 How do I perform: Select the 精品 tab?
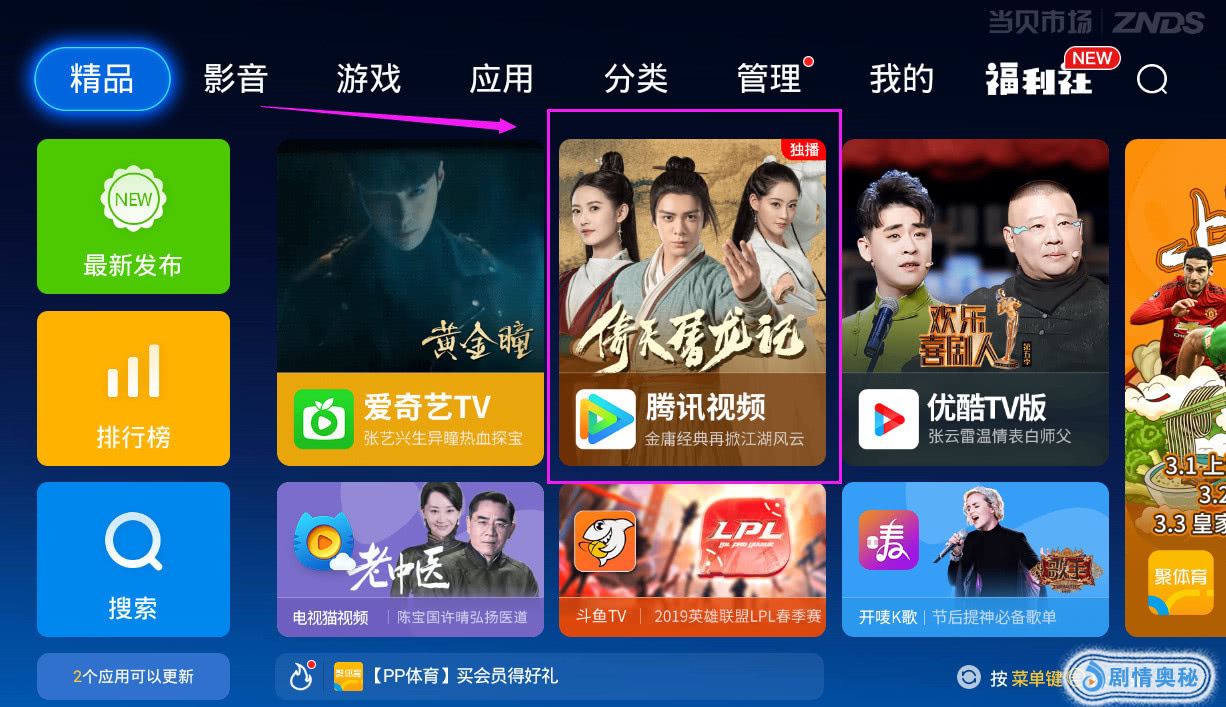point(102,79)
